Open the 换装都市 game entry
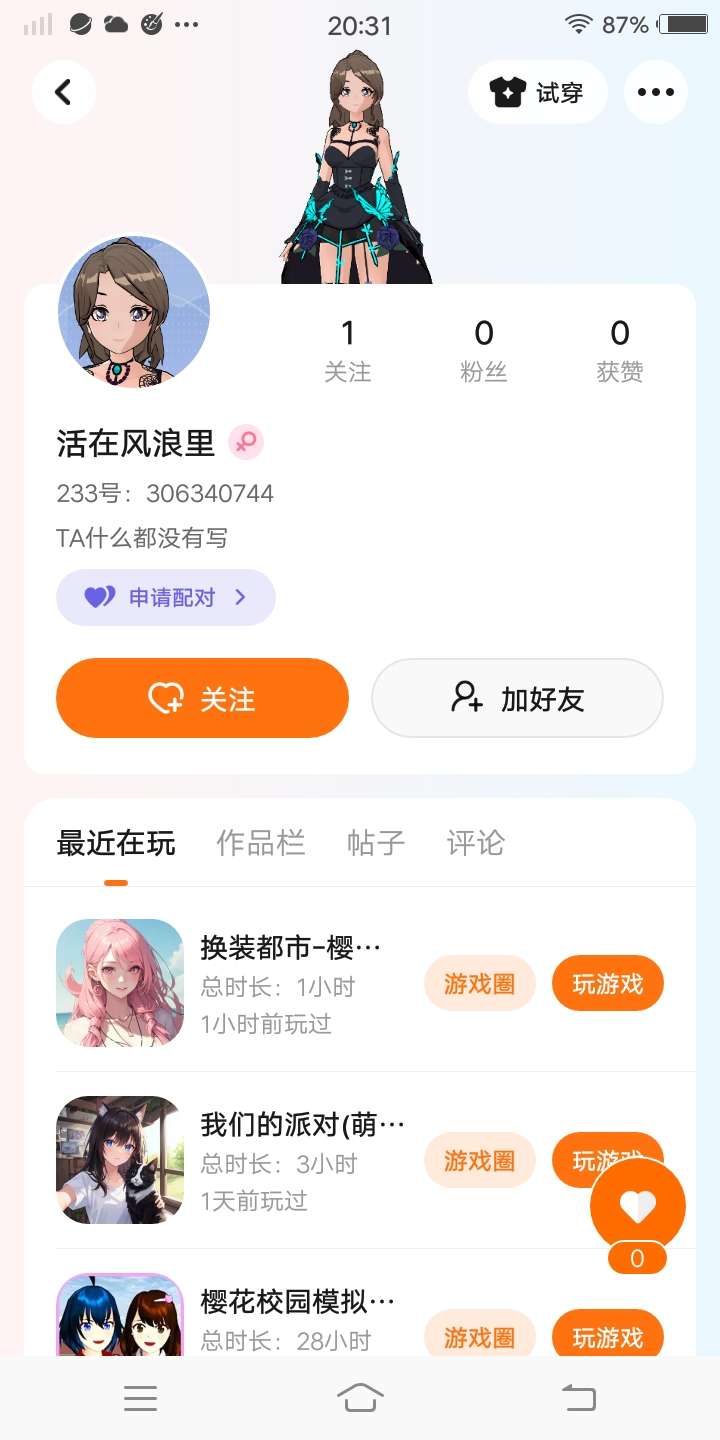The image size is (720, 1440). [x=290, y=948]
